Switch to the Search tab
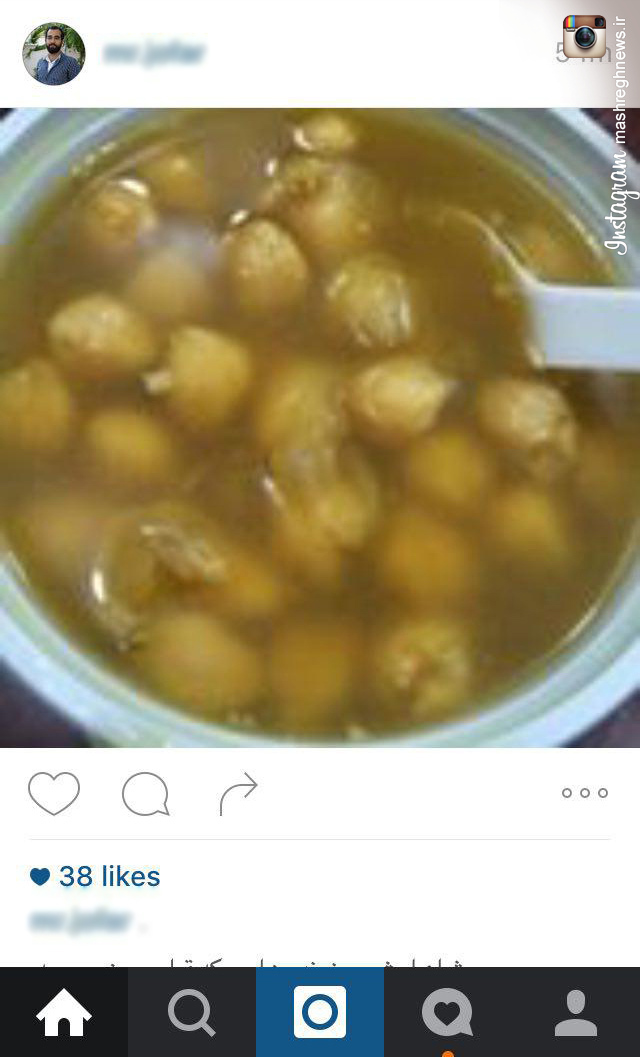Screen dimensions: 640x1057 [192, 1012]
